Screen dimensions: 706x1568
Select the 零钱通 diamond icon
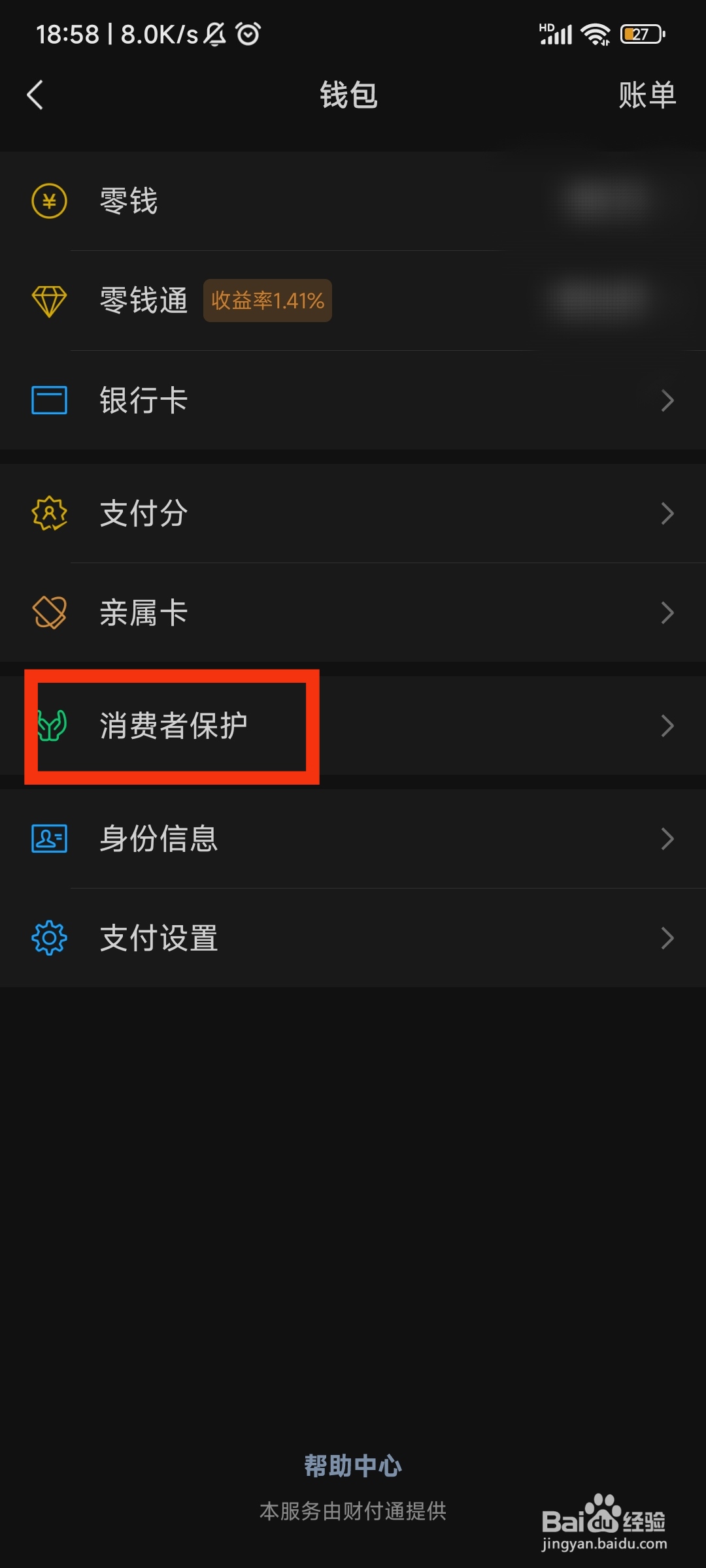48,301
